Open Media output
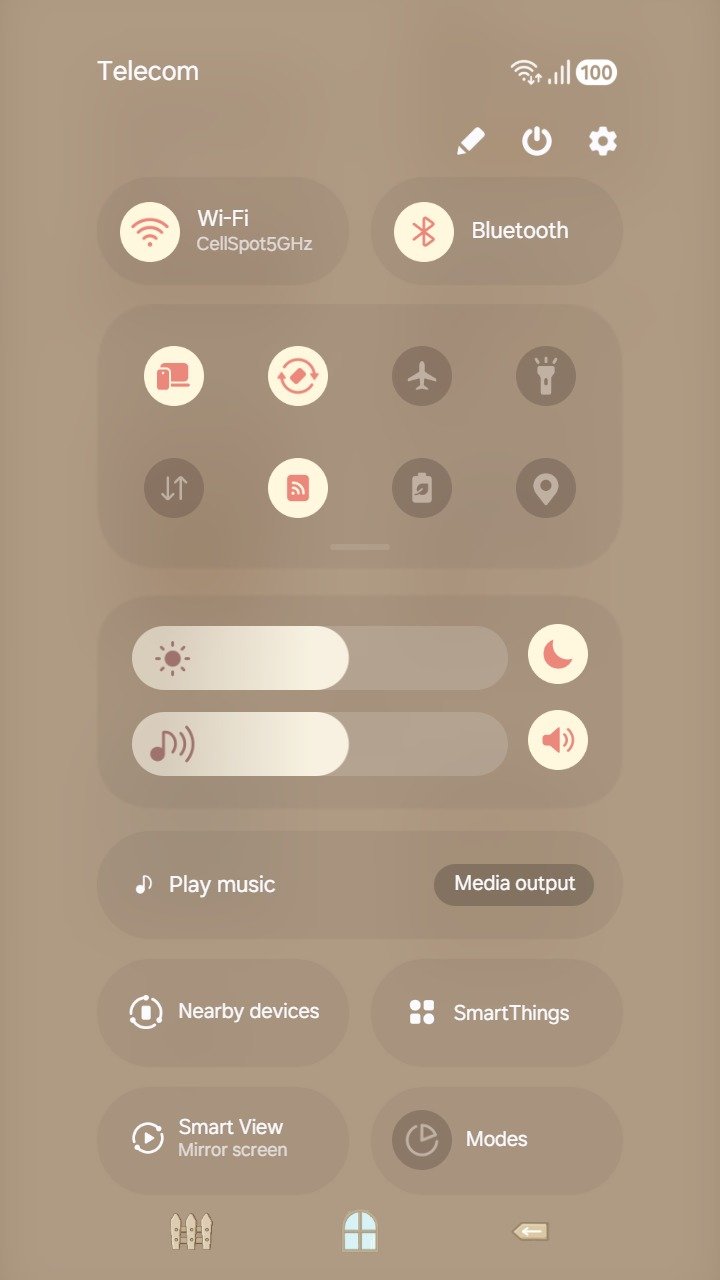The image size is (720, 1280). point(514,884)
